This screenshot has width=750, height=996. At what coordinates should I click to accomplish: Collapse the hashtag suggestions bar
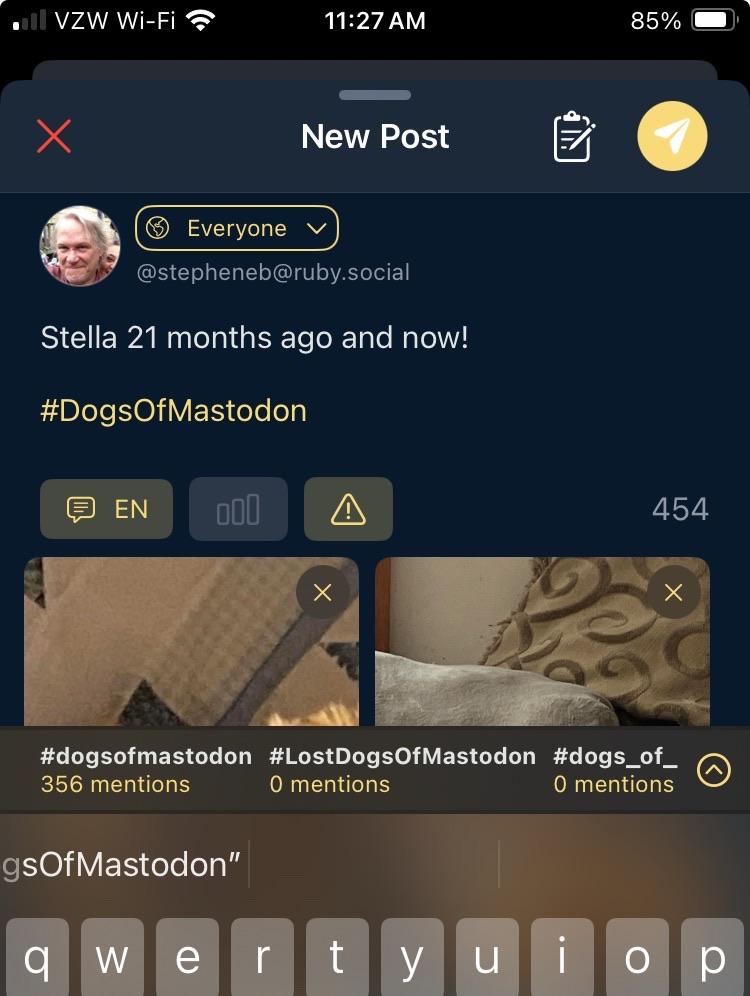(x=713, y=769)
